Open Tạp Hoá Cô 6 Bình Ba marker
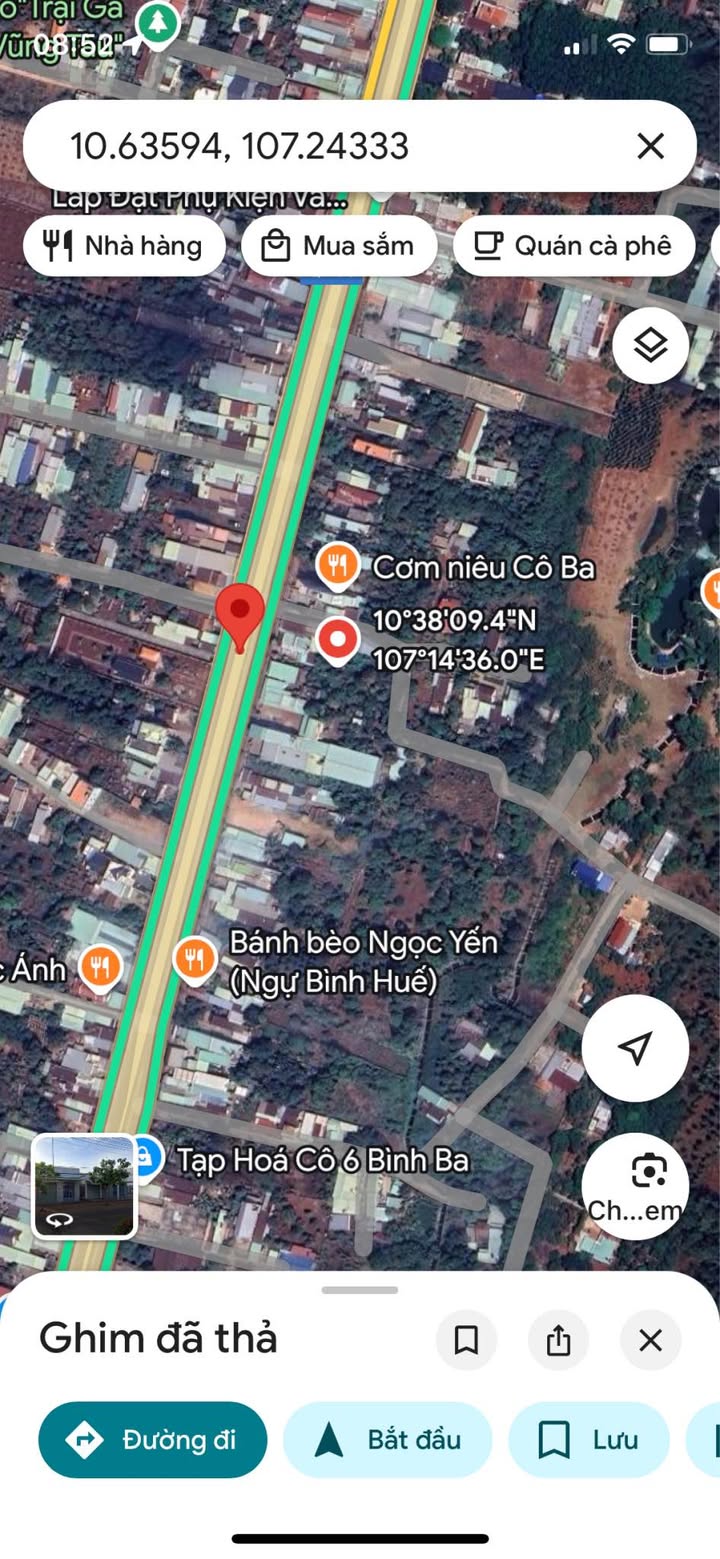Screen dimensions: 720x1559 [147, 1159]
